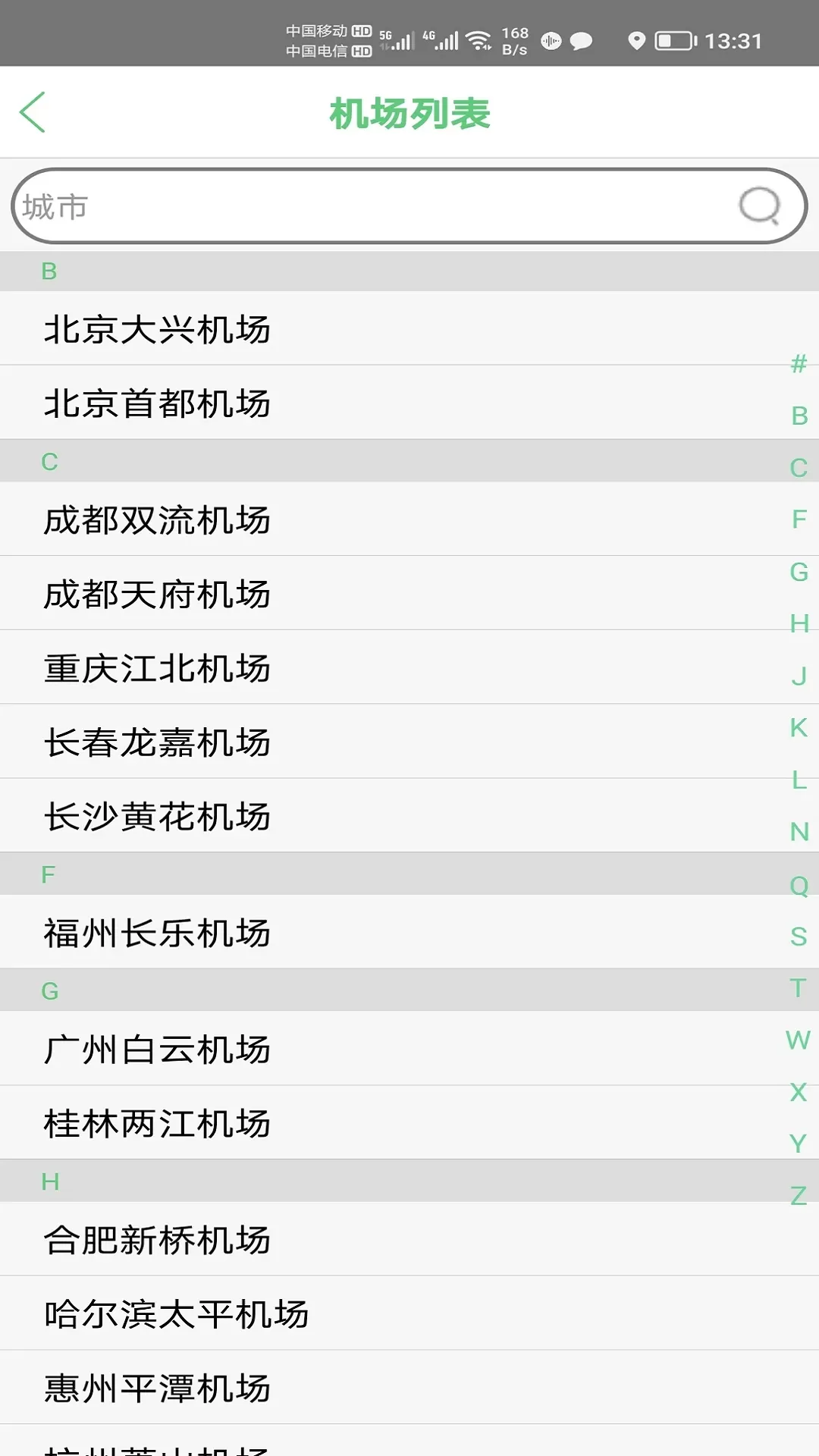Go back using the green arrow
Image resolution: width=819 pixels, height=1456 pixels.
(x=33, y=113)
